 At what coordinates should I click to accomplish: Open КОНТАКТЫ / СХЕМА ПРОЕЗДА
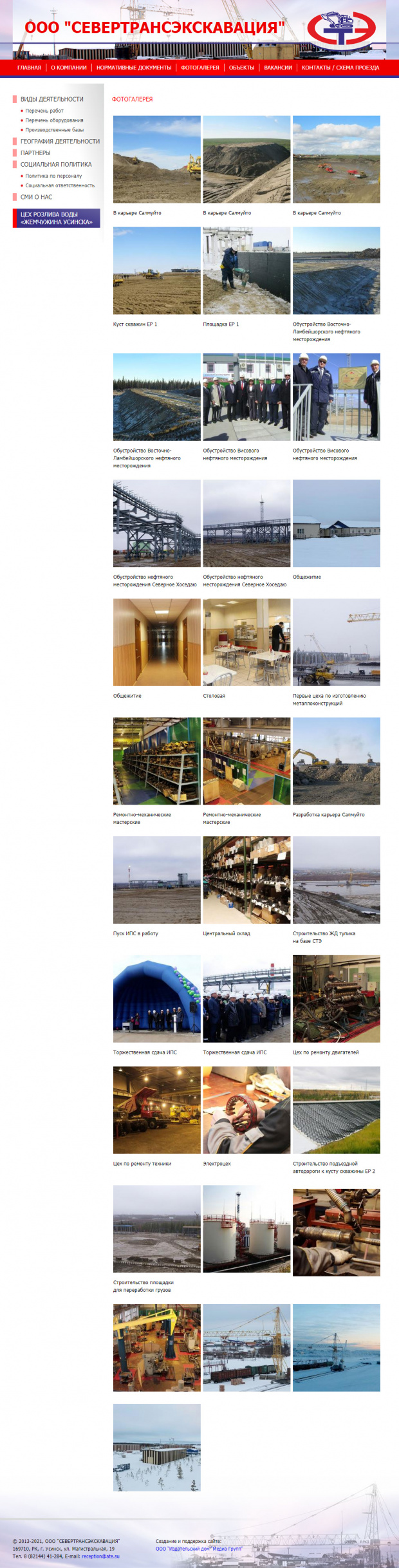point(340,68)
